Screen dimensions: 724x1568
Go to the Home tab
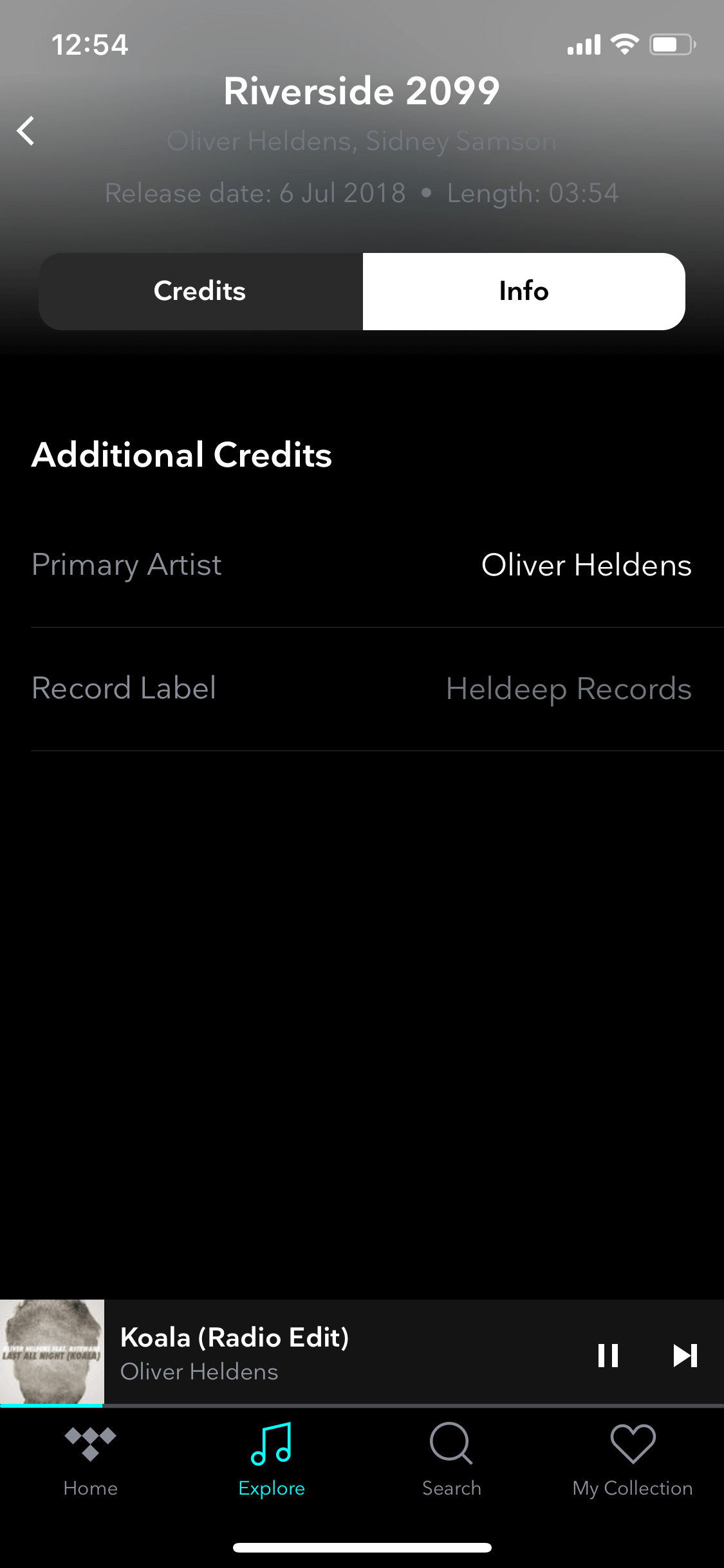coord(91,1460)
